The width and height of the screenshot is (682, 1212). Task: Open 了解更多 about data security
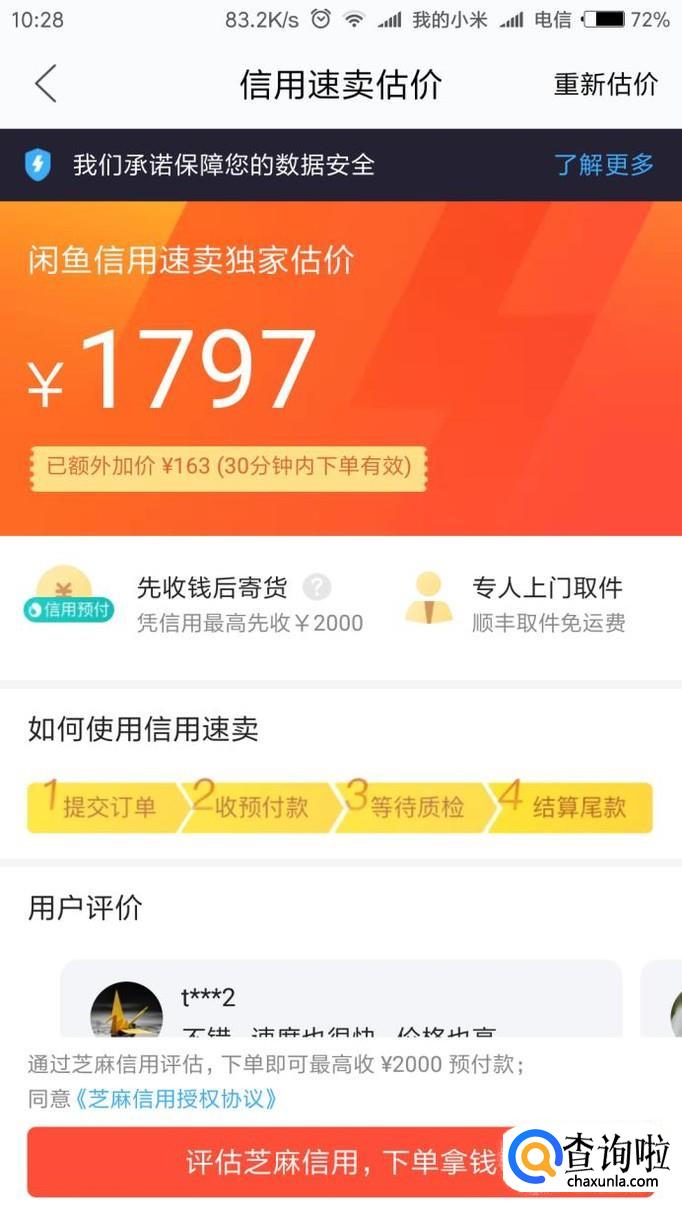(x=604, y=165)
